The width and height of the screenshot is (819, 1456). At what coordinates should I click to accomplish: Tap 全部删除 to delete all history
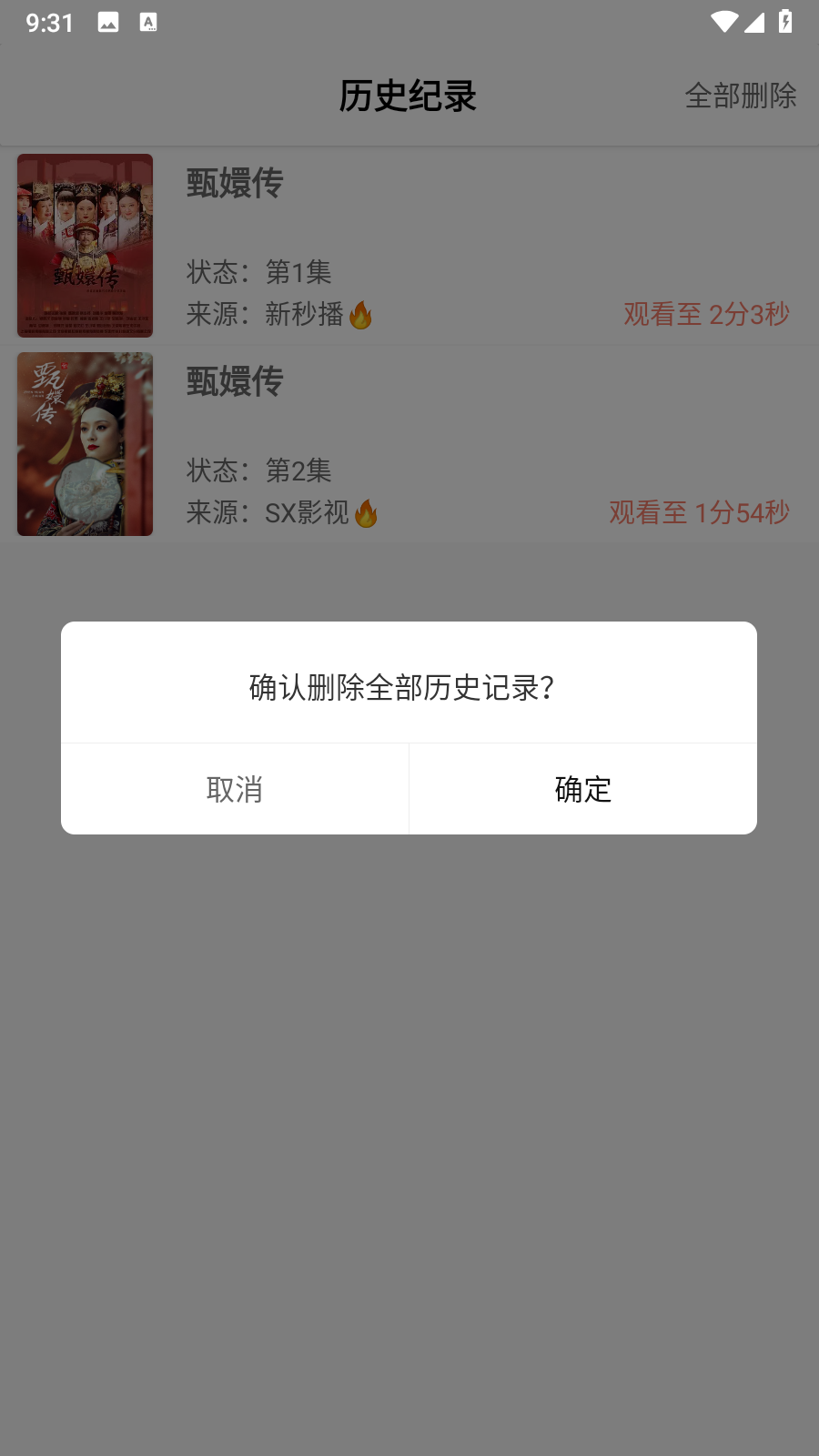(742, 96)
